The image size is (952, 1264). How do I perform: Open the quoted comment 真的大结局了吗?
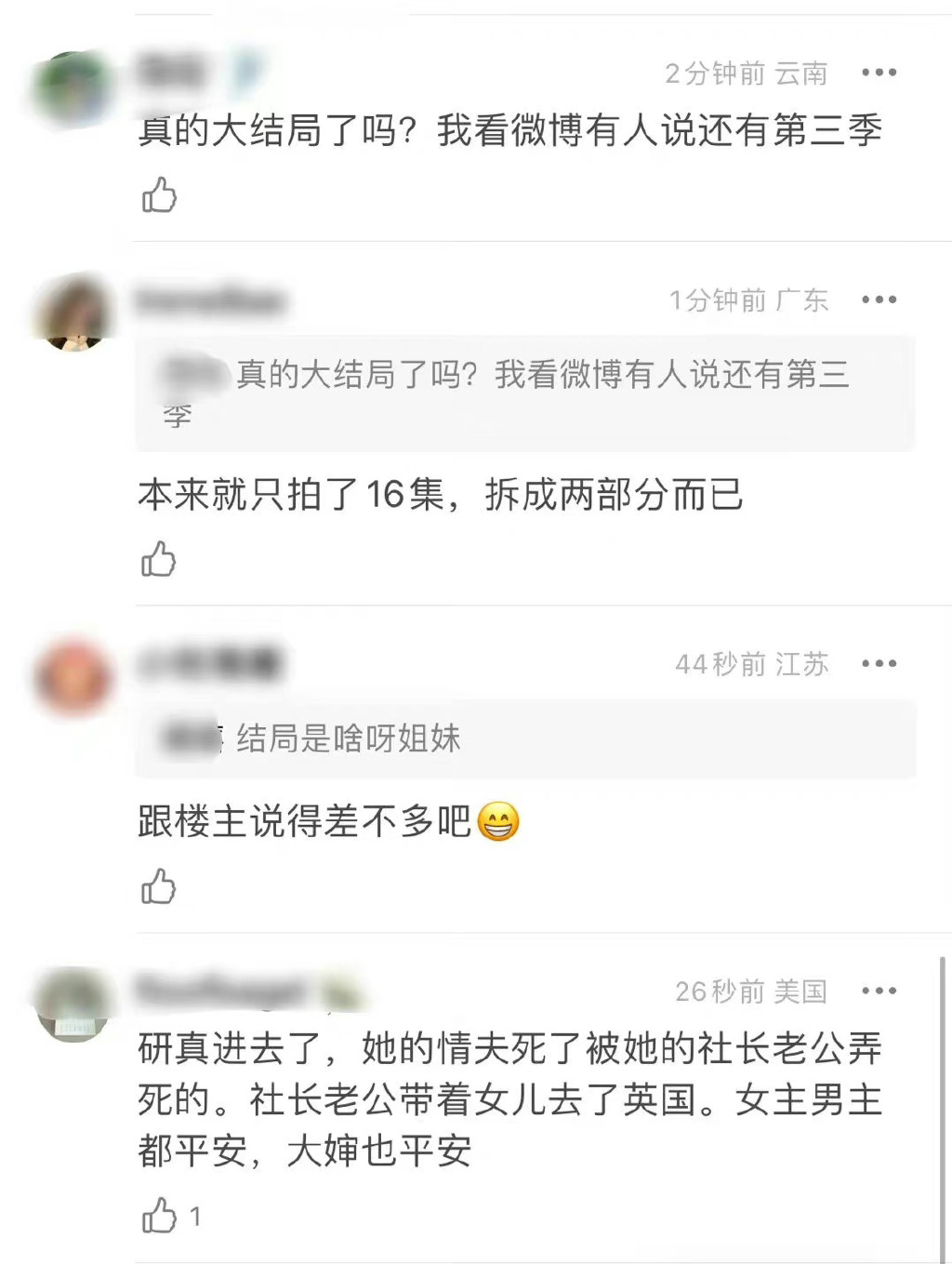[525, 393]
